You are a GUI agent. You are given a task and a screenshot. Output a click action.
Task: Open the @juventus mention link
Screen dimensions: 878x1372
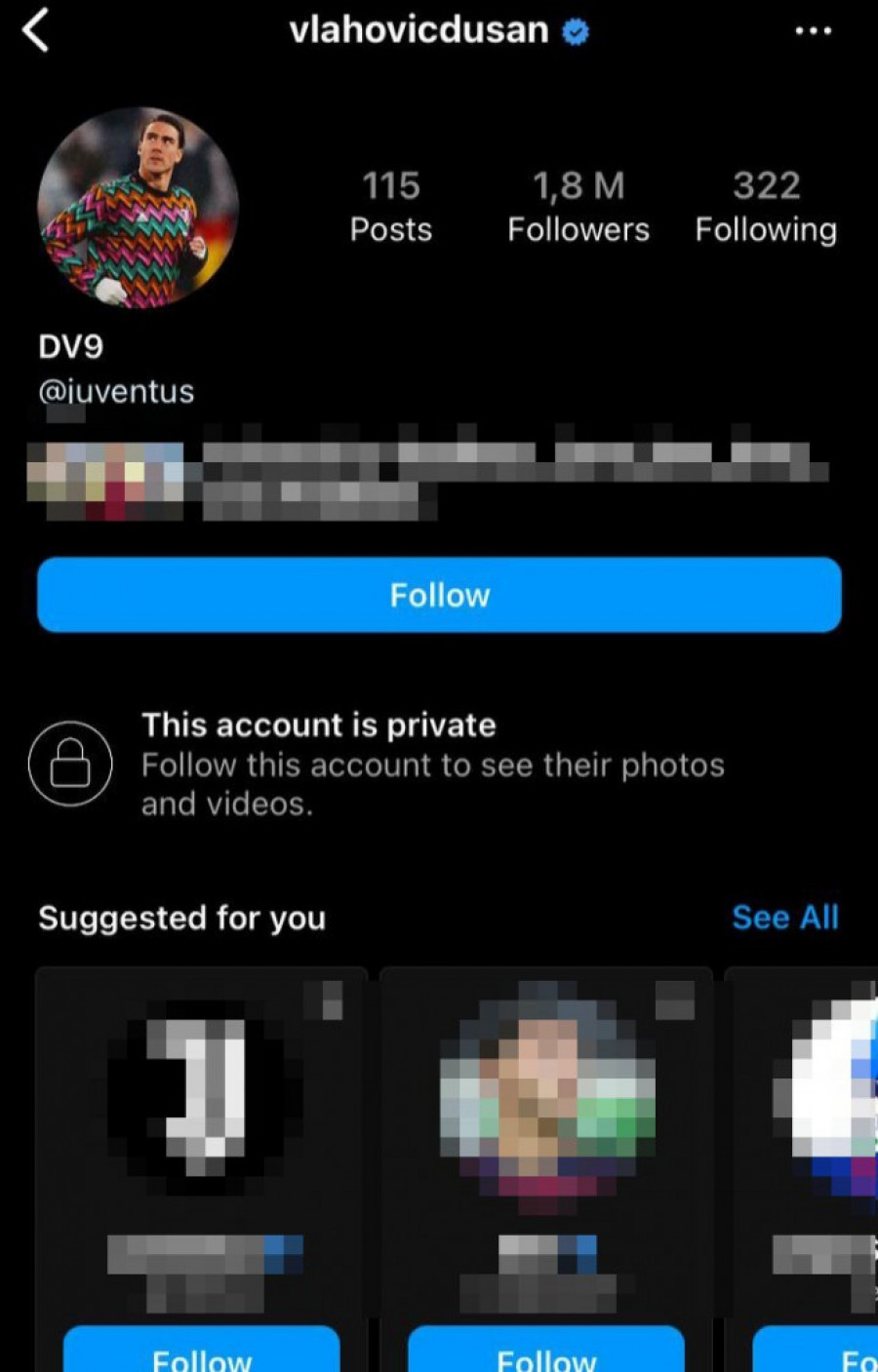point(116,391)
